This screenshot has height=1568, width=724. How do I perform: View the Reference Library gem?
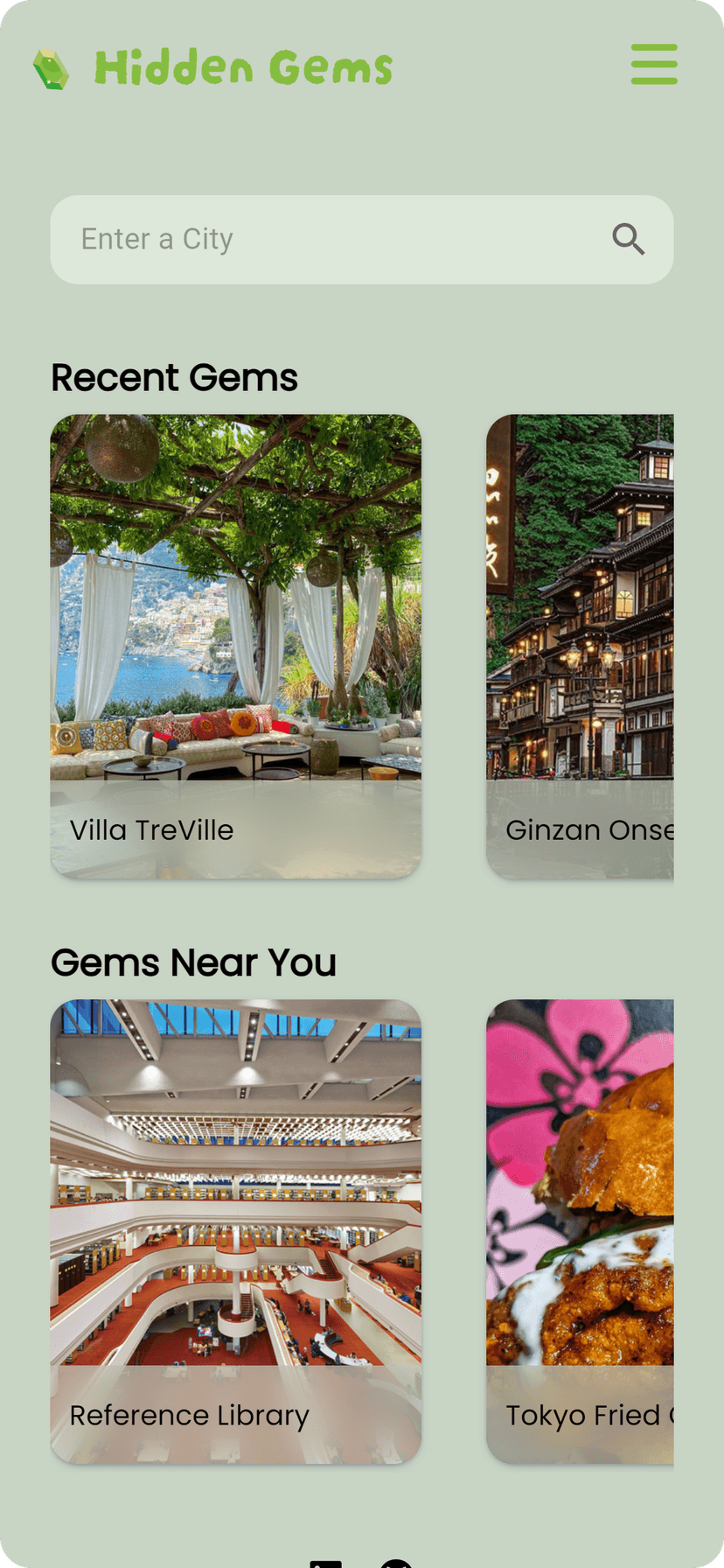[235, 1231]
